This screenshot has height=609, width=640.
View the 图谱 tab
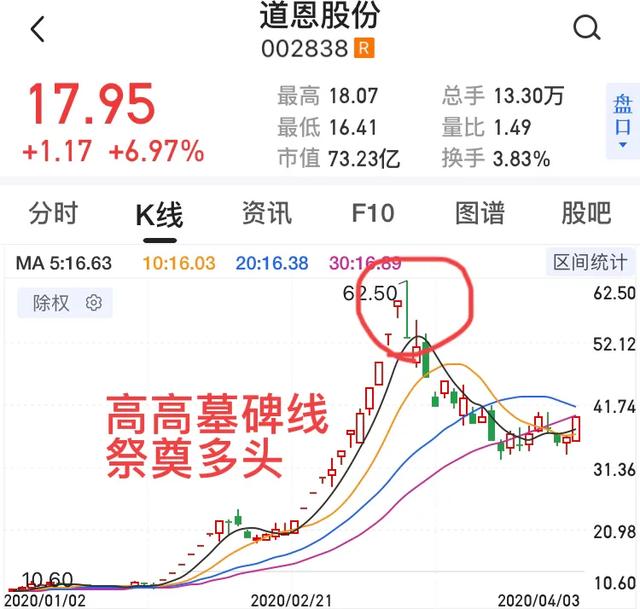(480, 213)
